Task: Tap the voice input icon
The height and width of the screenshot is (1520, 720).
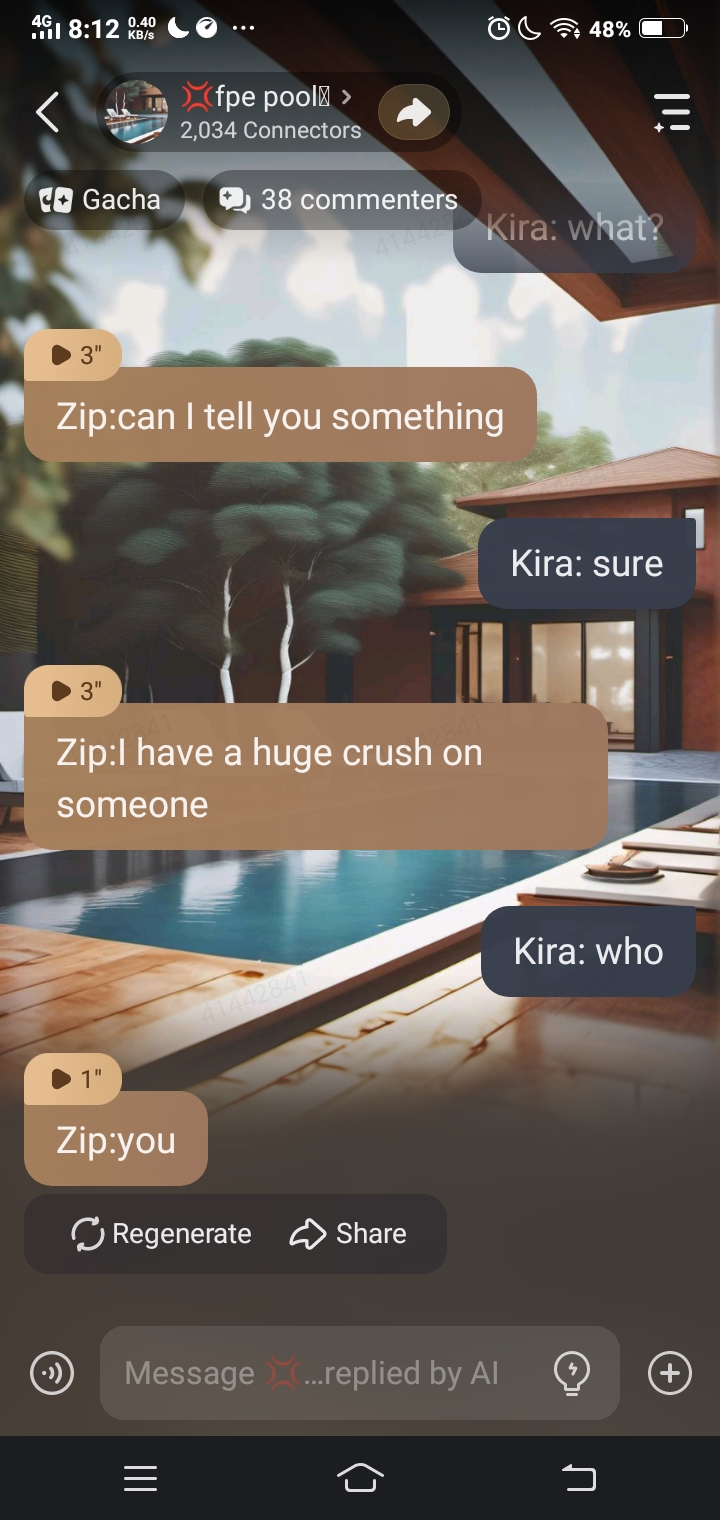Action: (52, 1373)
